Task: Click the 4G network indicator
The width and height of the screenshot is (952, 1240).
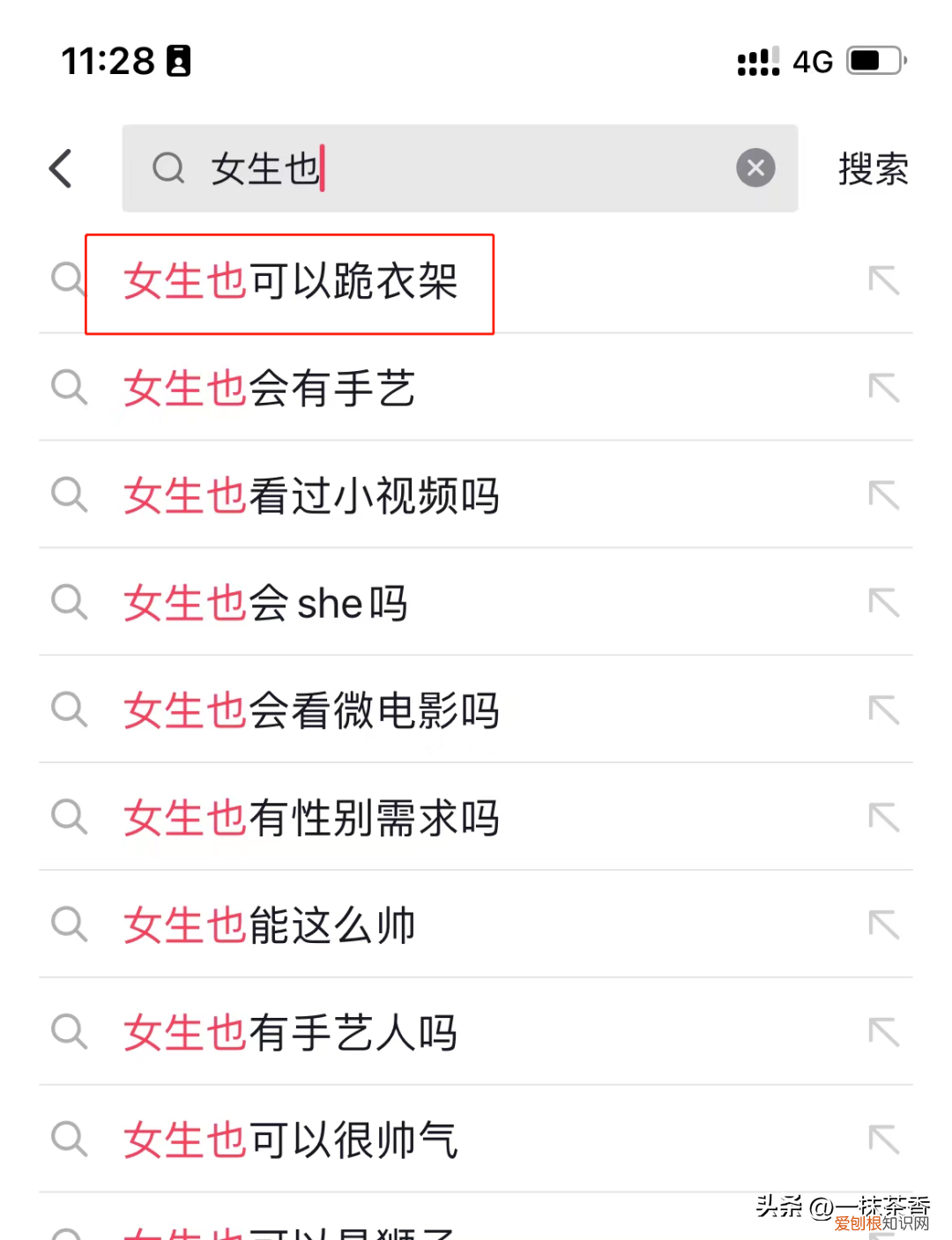Action: coord(809,60)
